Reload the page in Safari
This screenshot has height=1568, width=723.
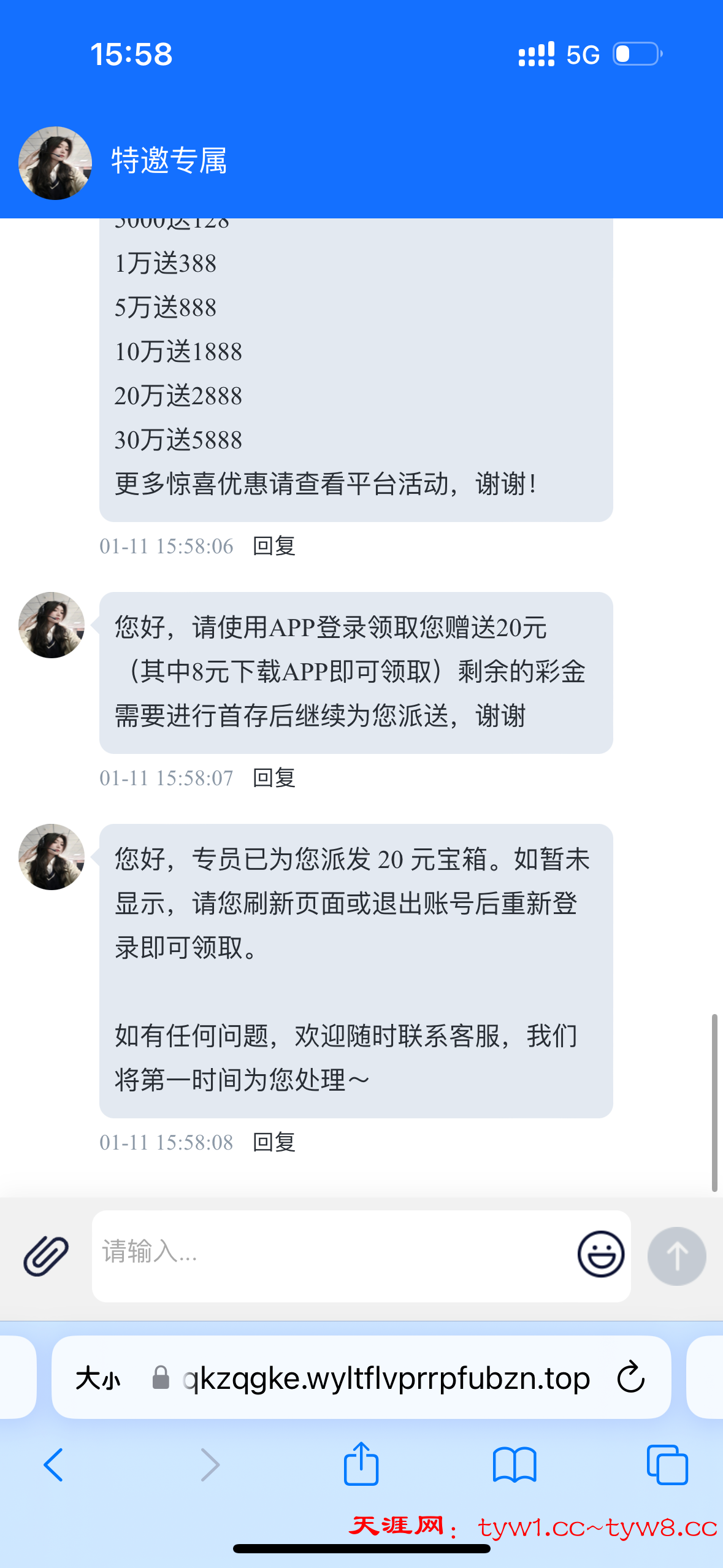click(631, 1378)
